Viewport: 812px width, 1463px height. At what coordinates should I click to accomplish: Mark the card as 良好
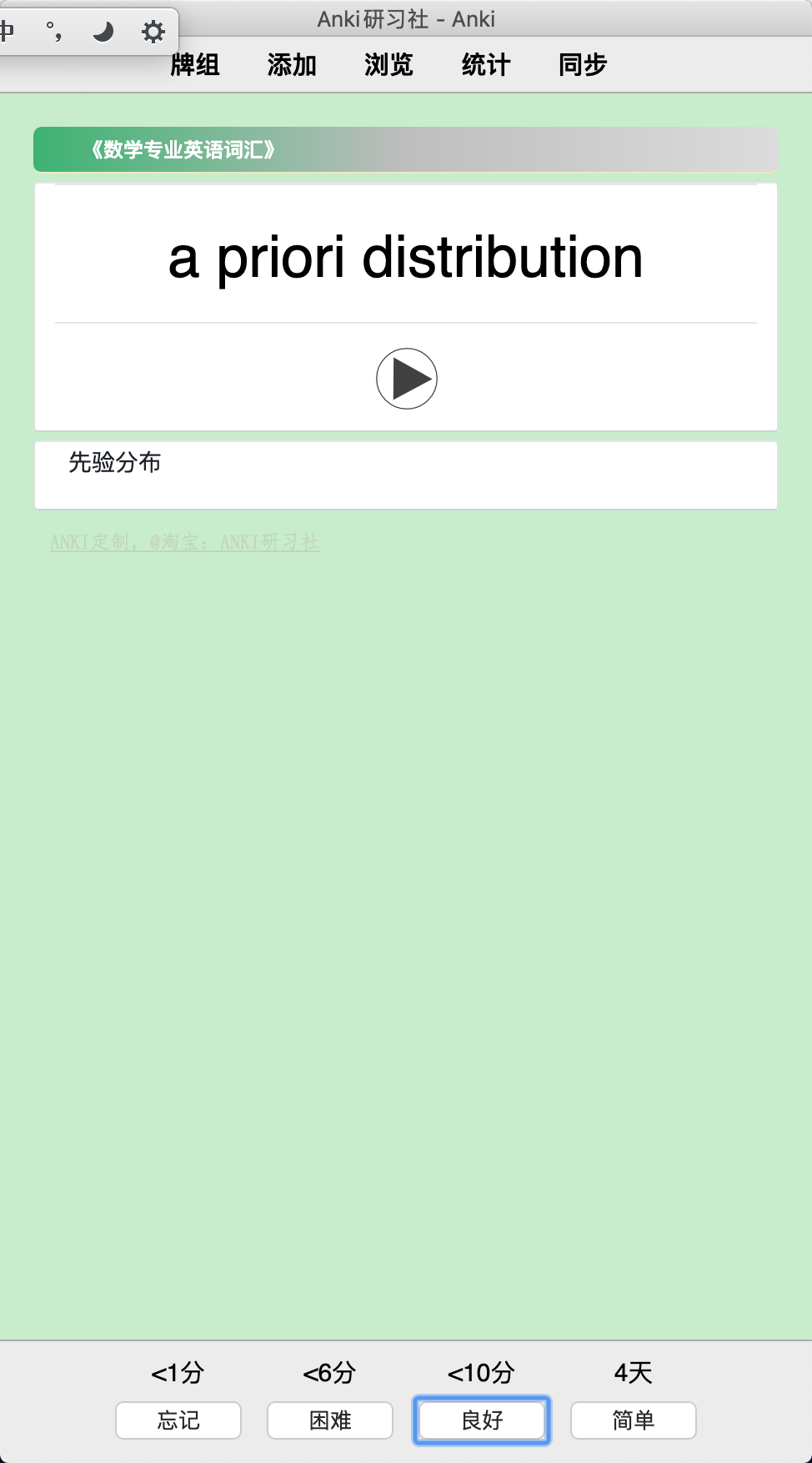[x=482, y=1420]
